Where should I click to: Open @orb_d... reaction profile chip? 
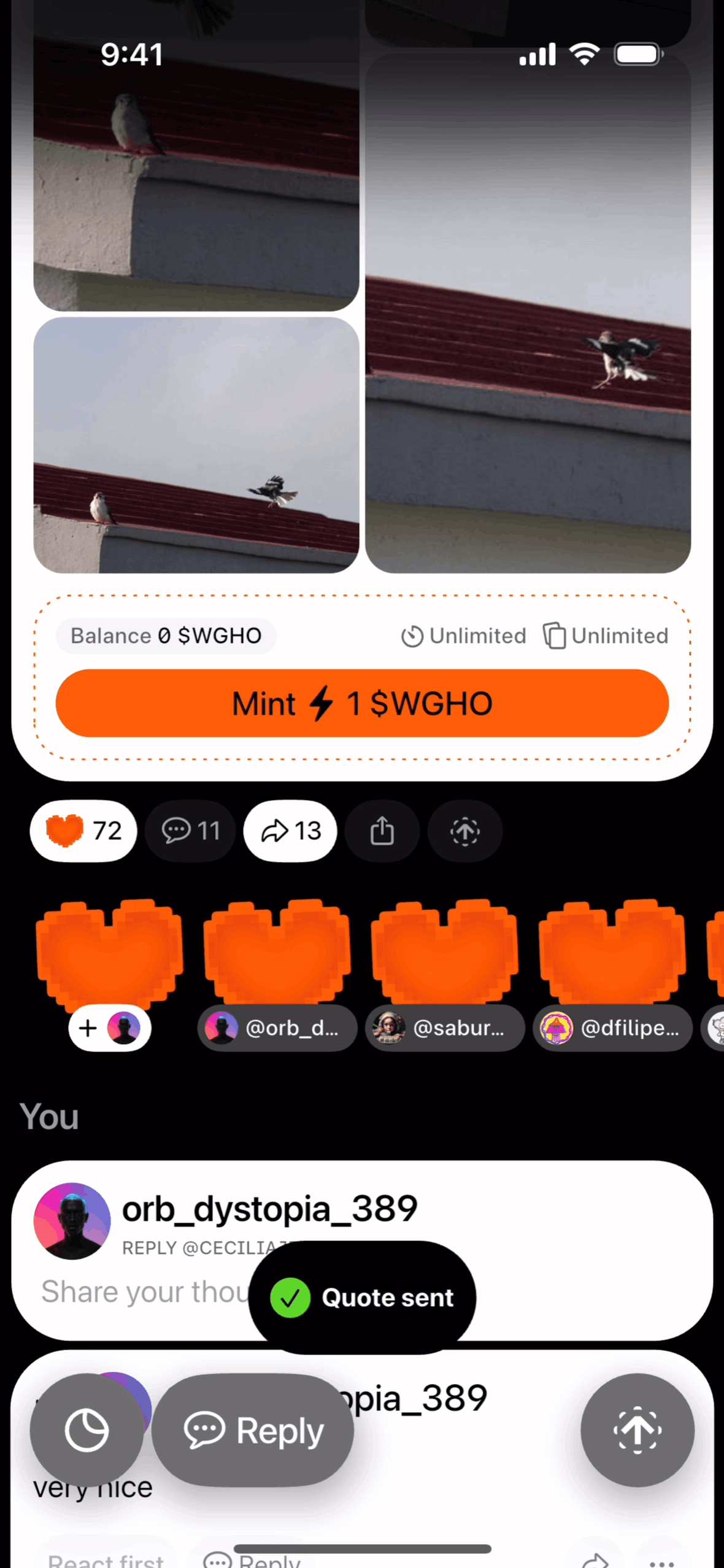point(277,1028)
